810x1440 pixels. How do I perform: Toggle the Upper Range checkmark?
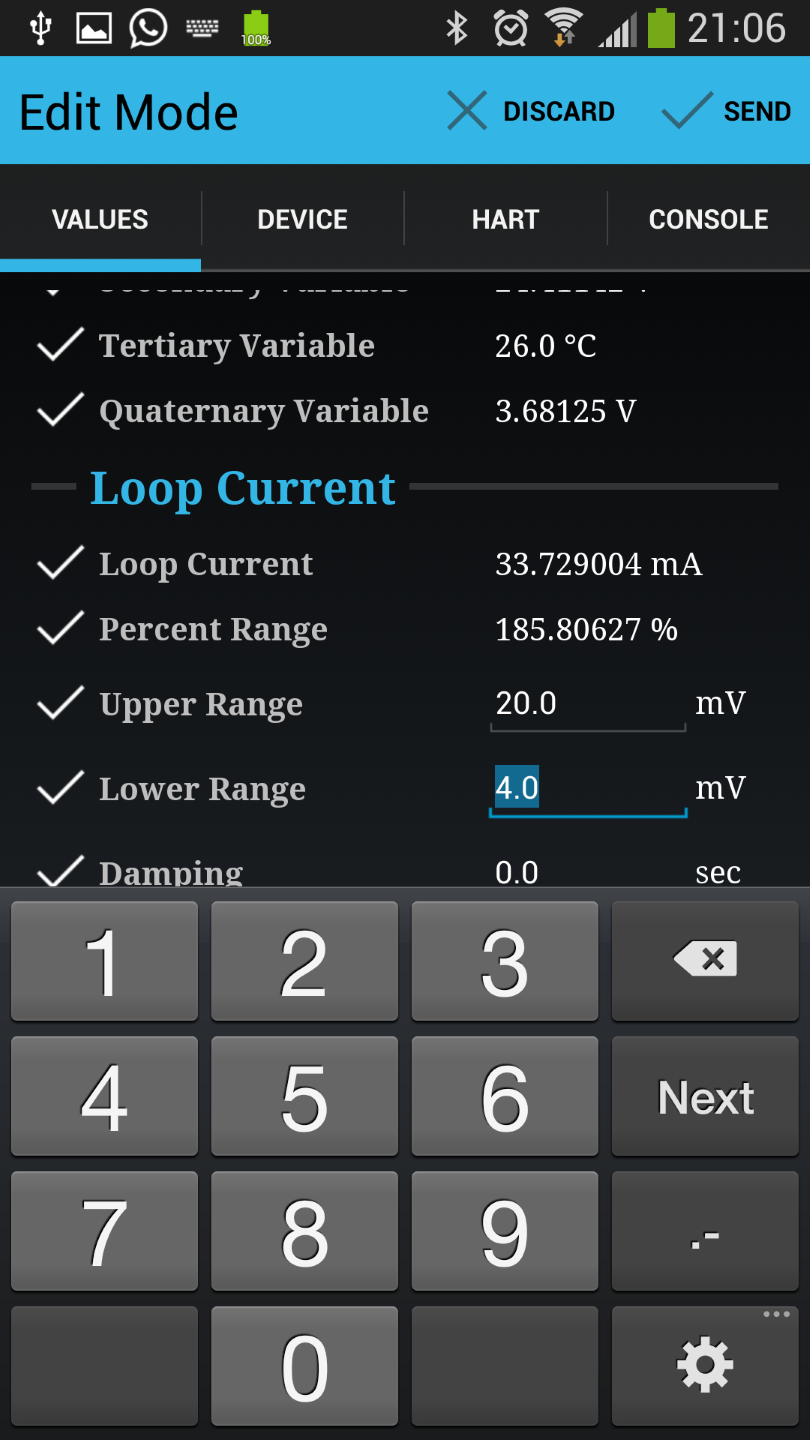tap(60, 704)
